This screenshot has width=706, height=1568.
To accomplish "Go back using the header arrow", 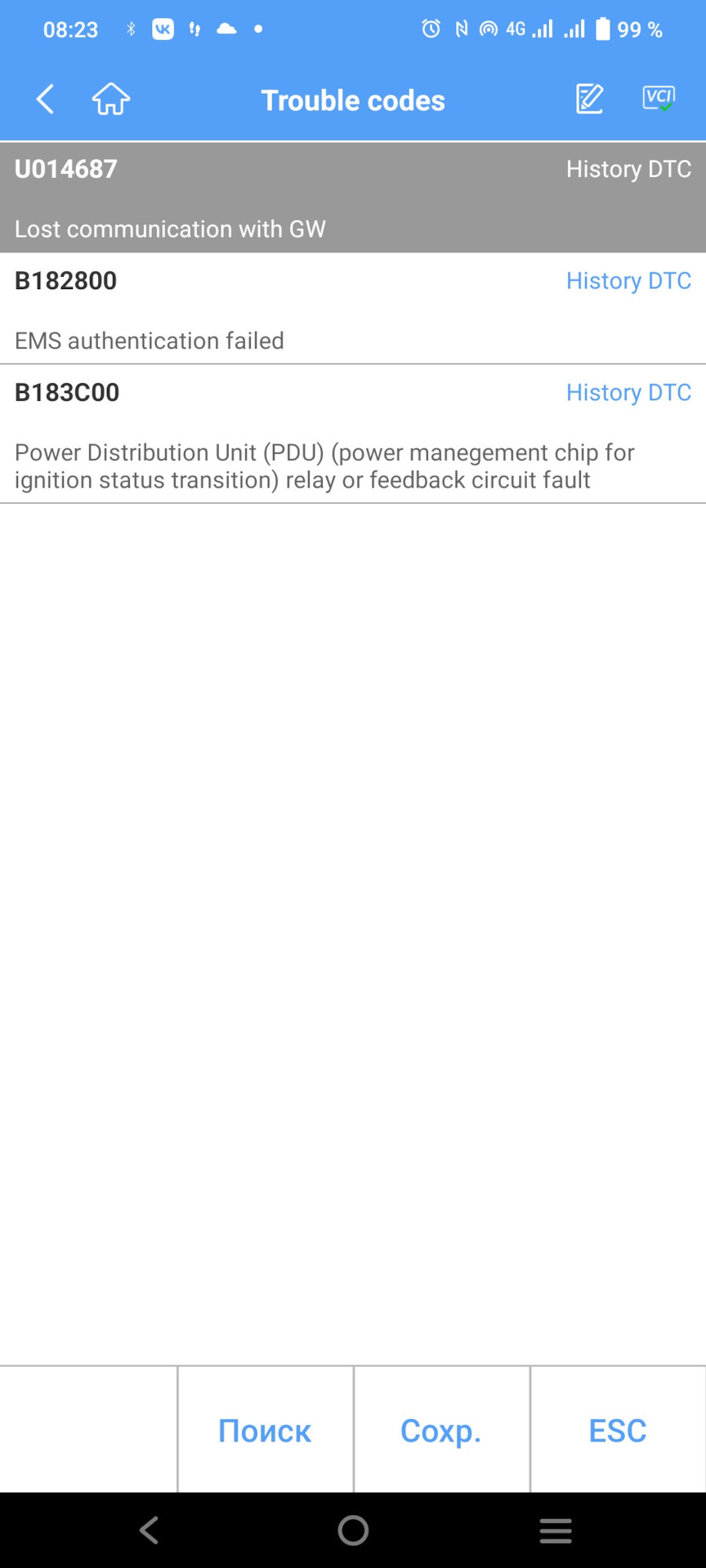I will pyautogui.click(x=45, y=100).
